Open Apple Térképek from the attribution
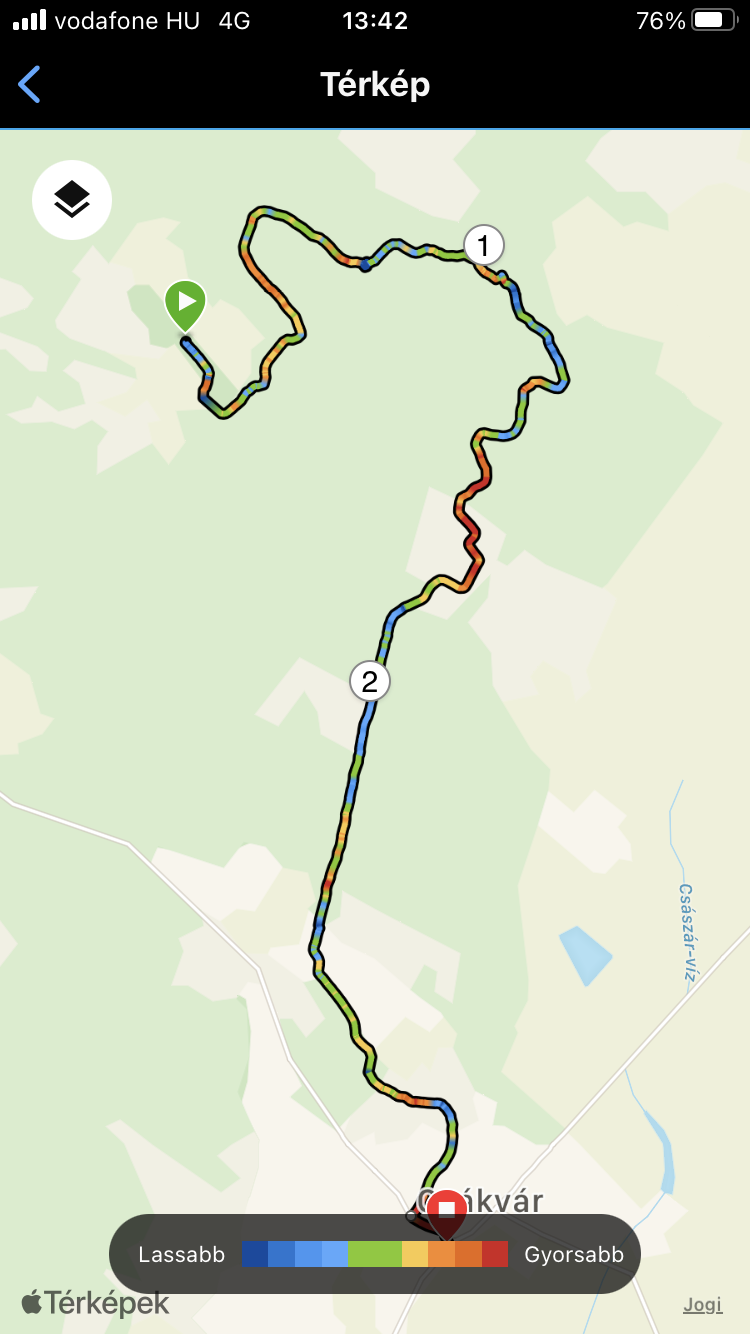750x1334 pixels. click(96, 1303)
